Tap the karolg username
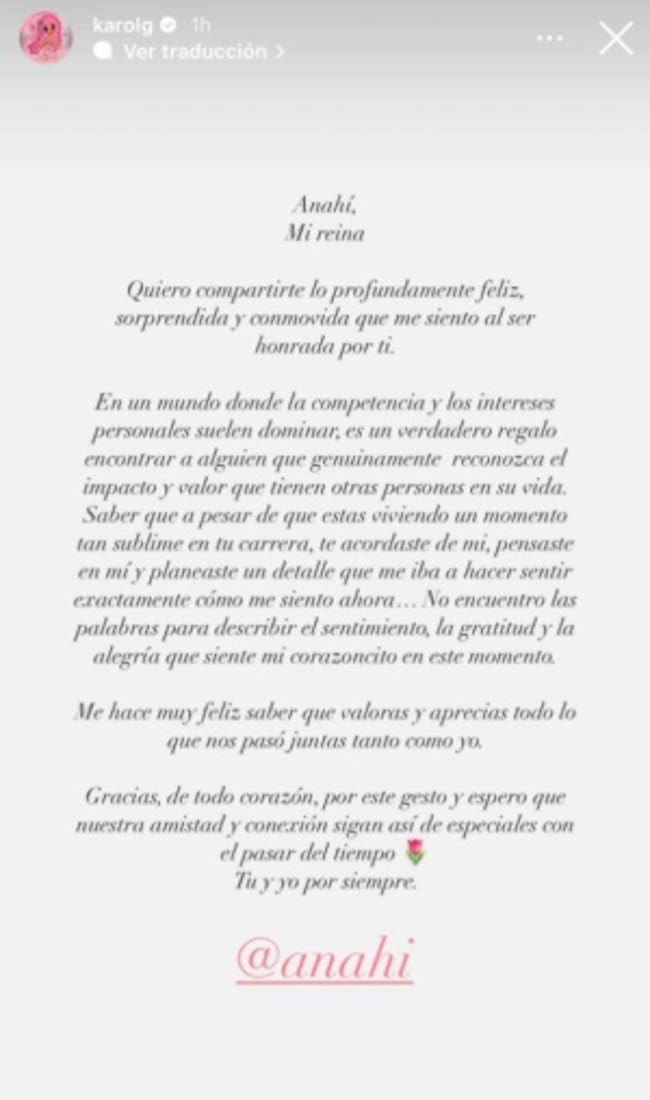 click(x=123, y=26)
